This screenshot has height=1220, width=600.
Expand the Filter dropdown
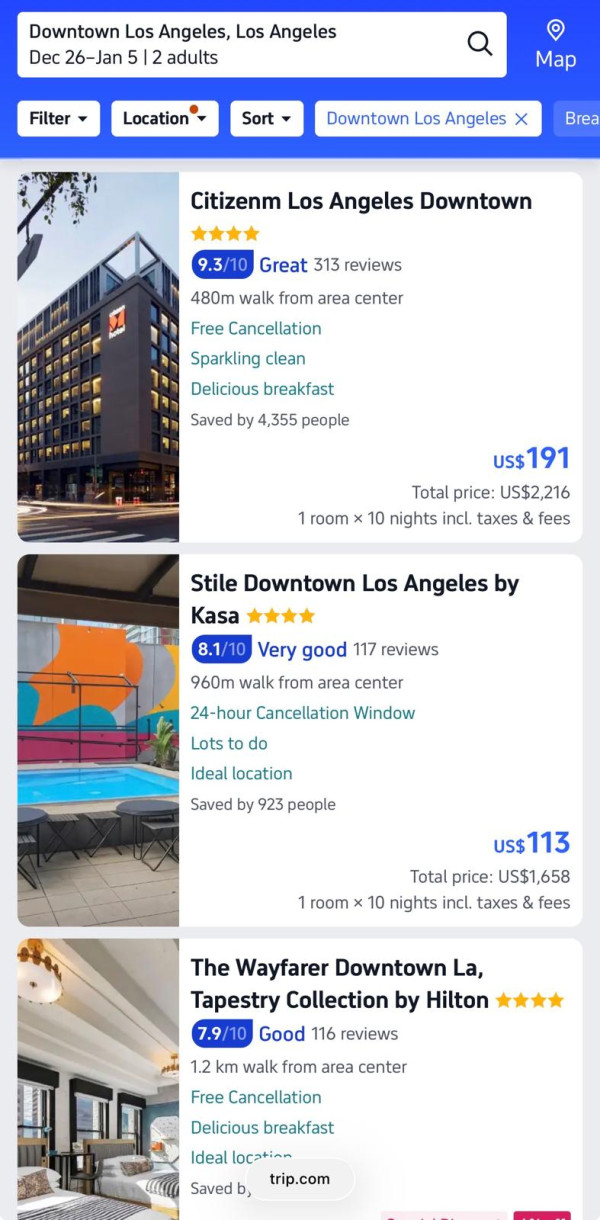[58, 118]
